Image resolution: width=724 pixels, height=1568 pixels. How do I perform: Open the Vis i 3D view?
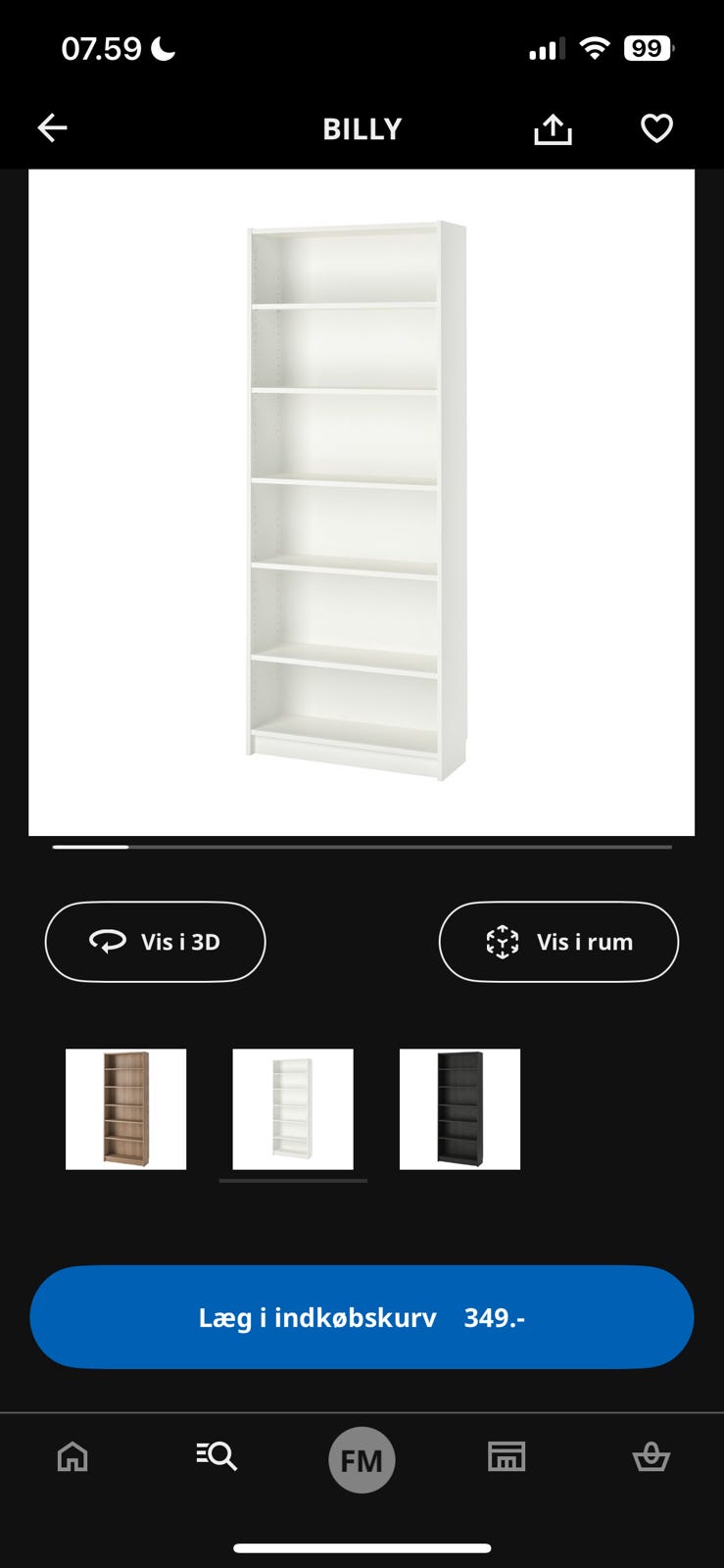(155, 942)
